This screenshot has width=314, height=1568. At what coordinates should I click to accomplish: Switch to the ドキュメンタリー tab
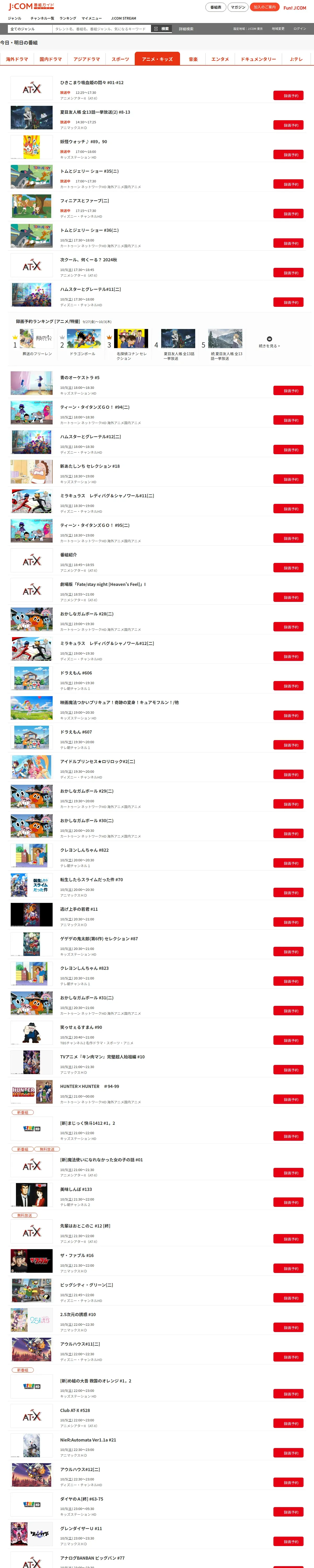258,59
